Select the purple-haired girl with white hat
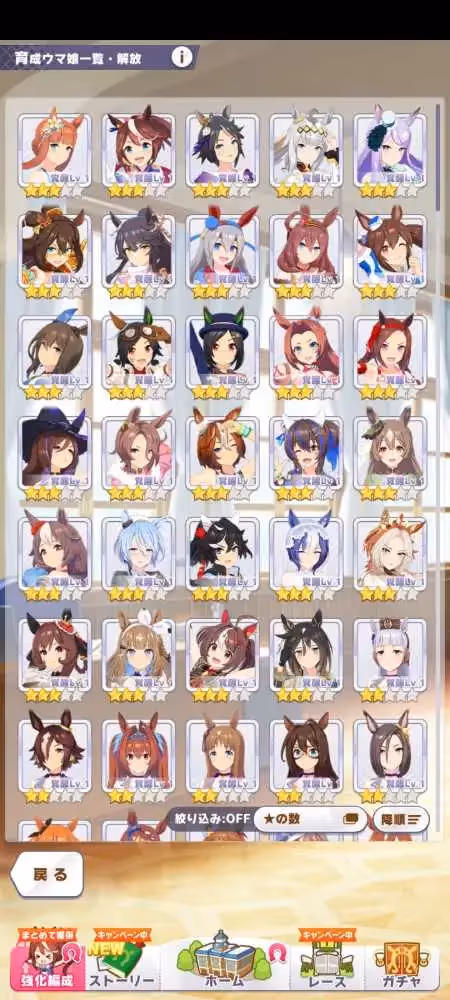This screenshot has height=1000, width=450. [390, 154]
